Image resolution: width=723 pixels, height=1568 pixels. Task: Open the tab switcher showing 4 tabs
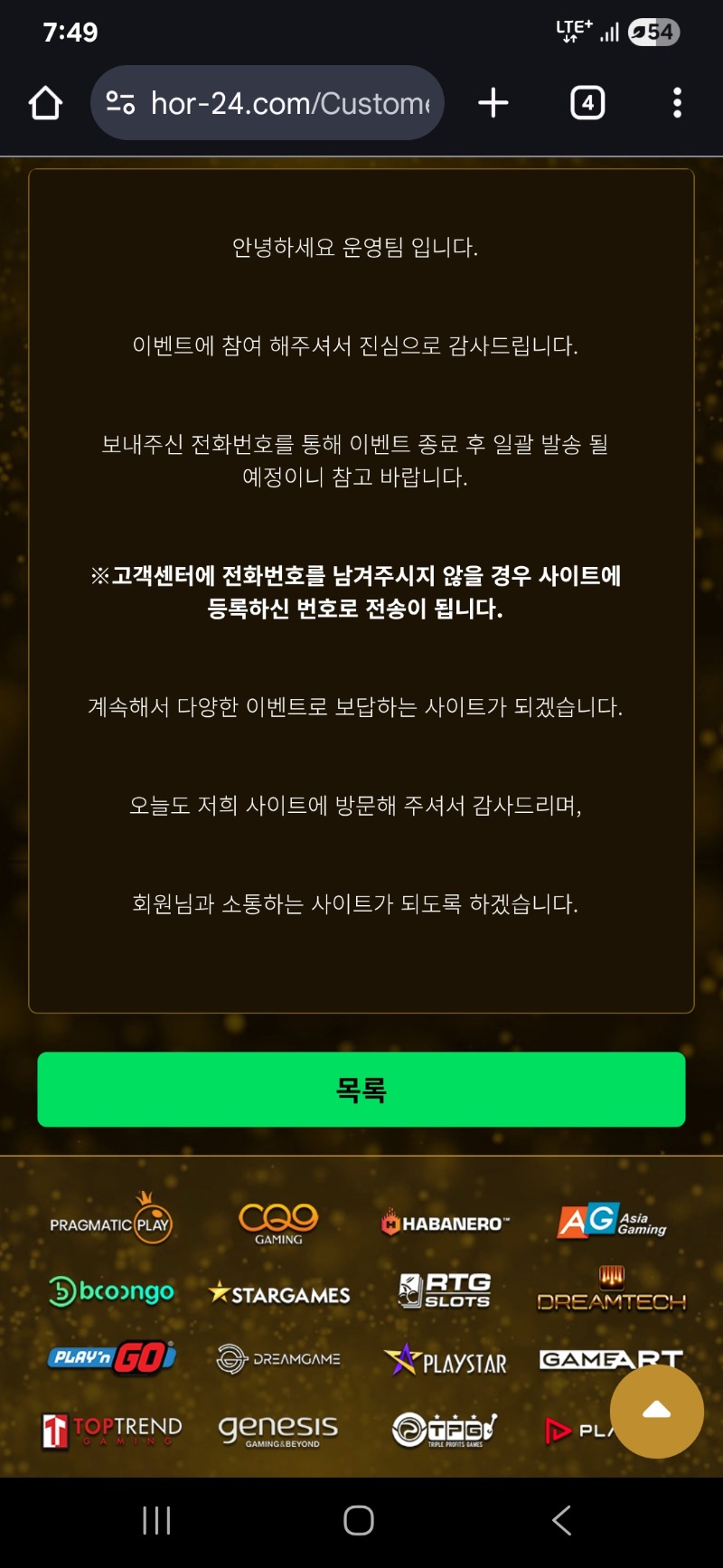click(x=587, y=103)
